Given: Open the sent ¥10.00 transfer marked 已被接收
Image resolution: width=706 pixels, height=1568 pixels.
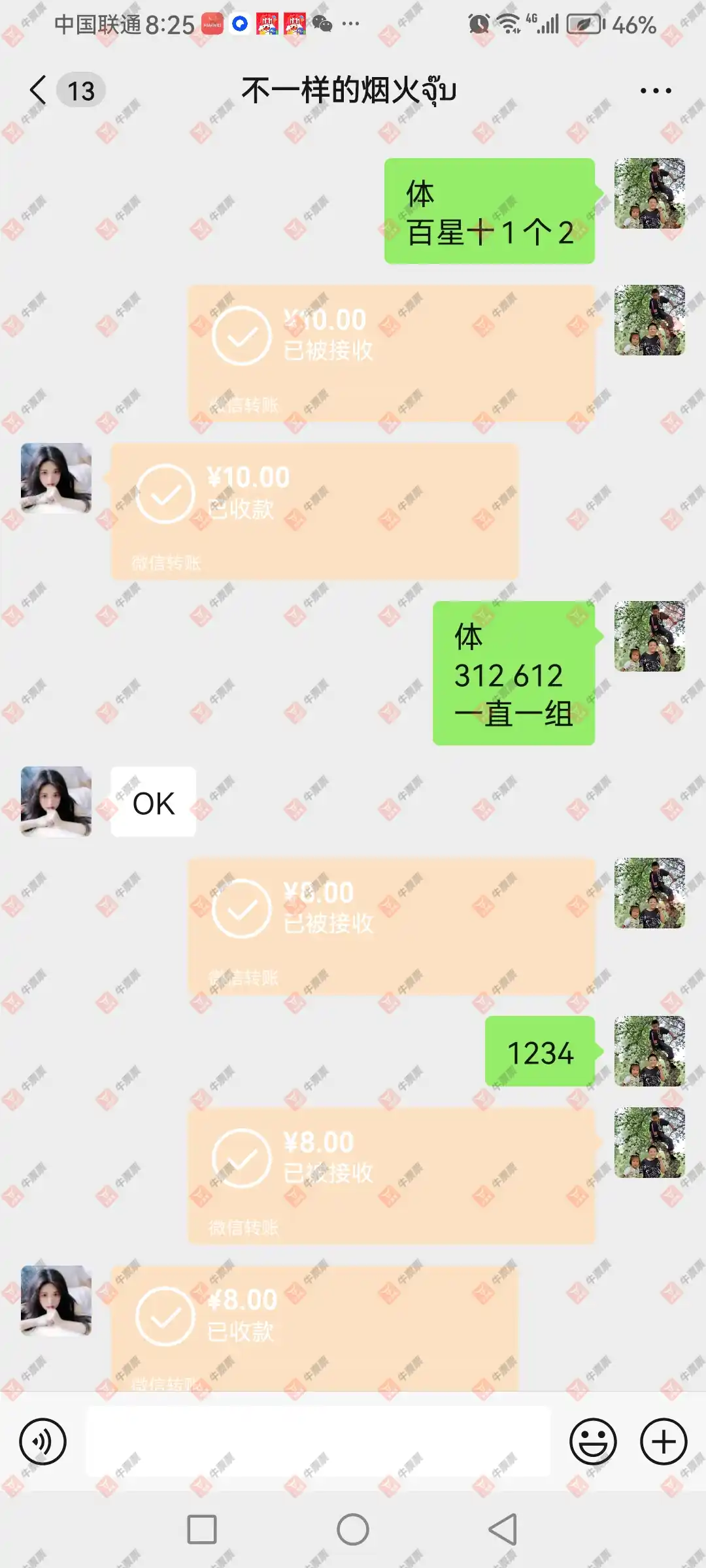Looking at the screenshot, I should tap(391, 353).
